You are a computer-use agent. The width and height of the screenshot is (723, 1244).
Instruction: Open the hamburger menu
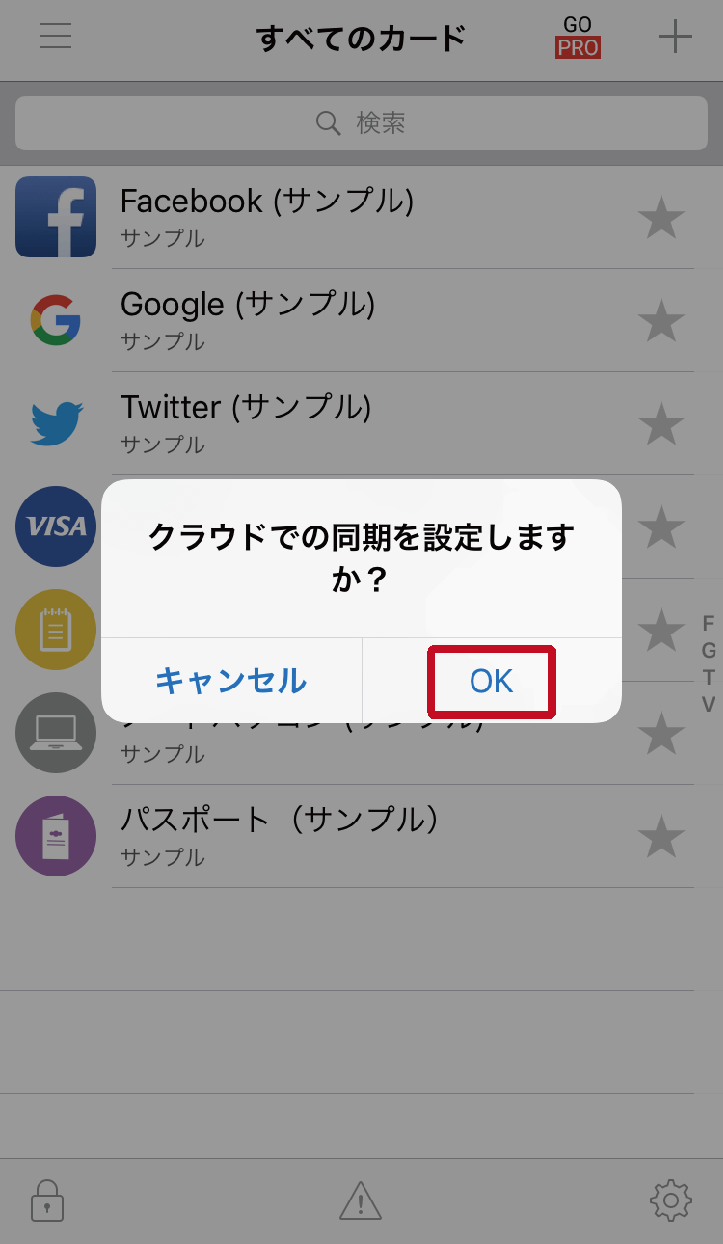pyautogui.click(x=56, y=36)
